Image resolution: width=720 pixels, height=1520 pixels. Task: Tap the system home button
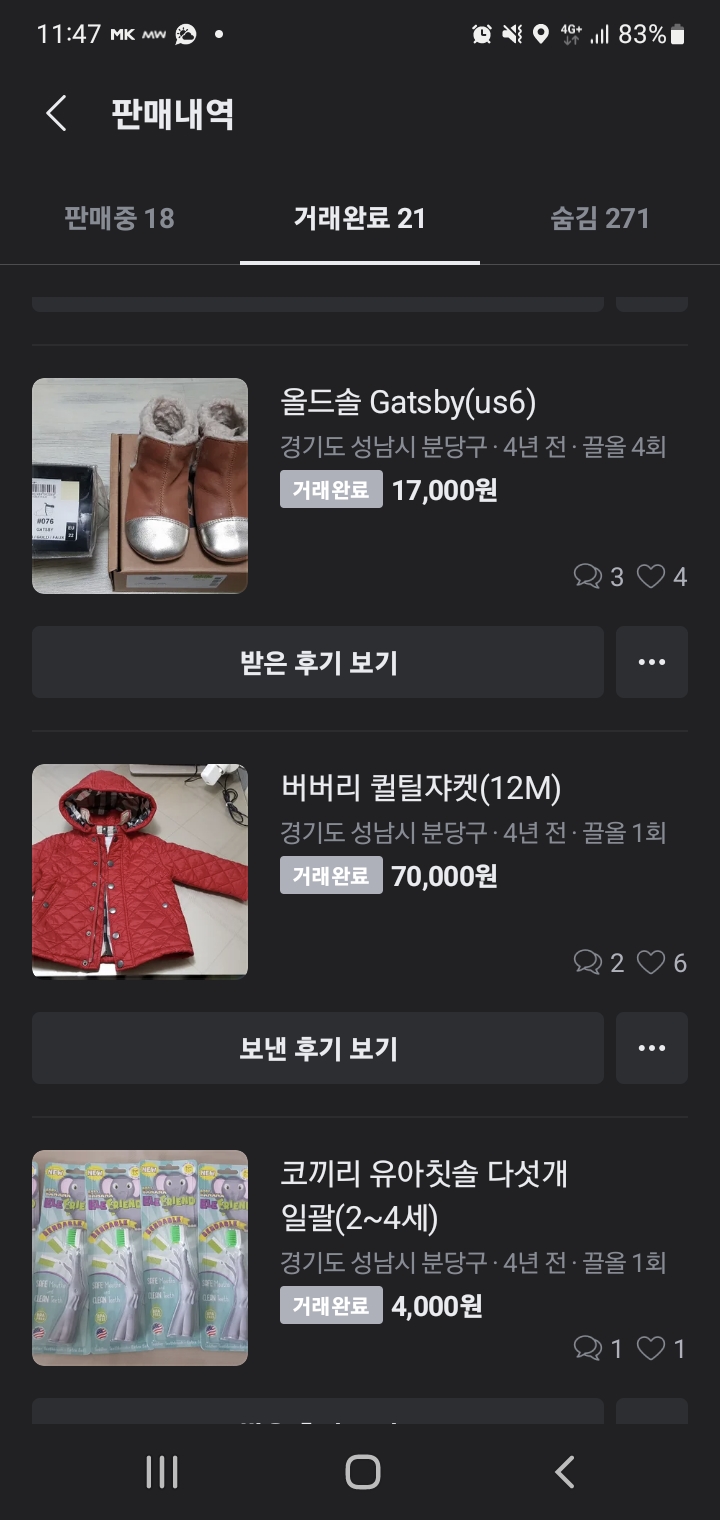[x=362, y=1472]
